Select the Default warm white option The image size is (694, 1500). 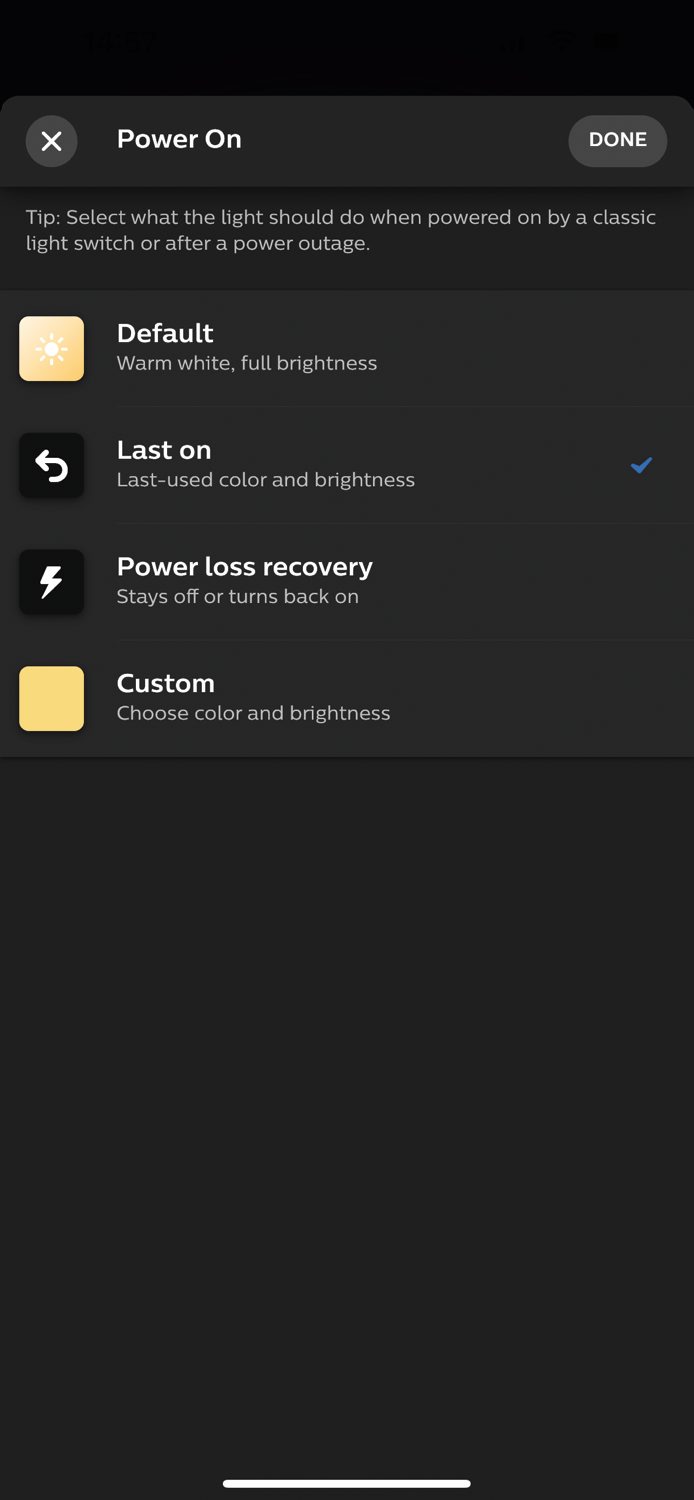pos(347,348)
